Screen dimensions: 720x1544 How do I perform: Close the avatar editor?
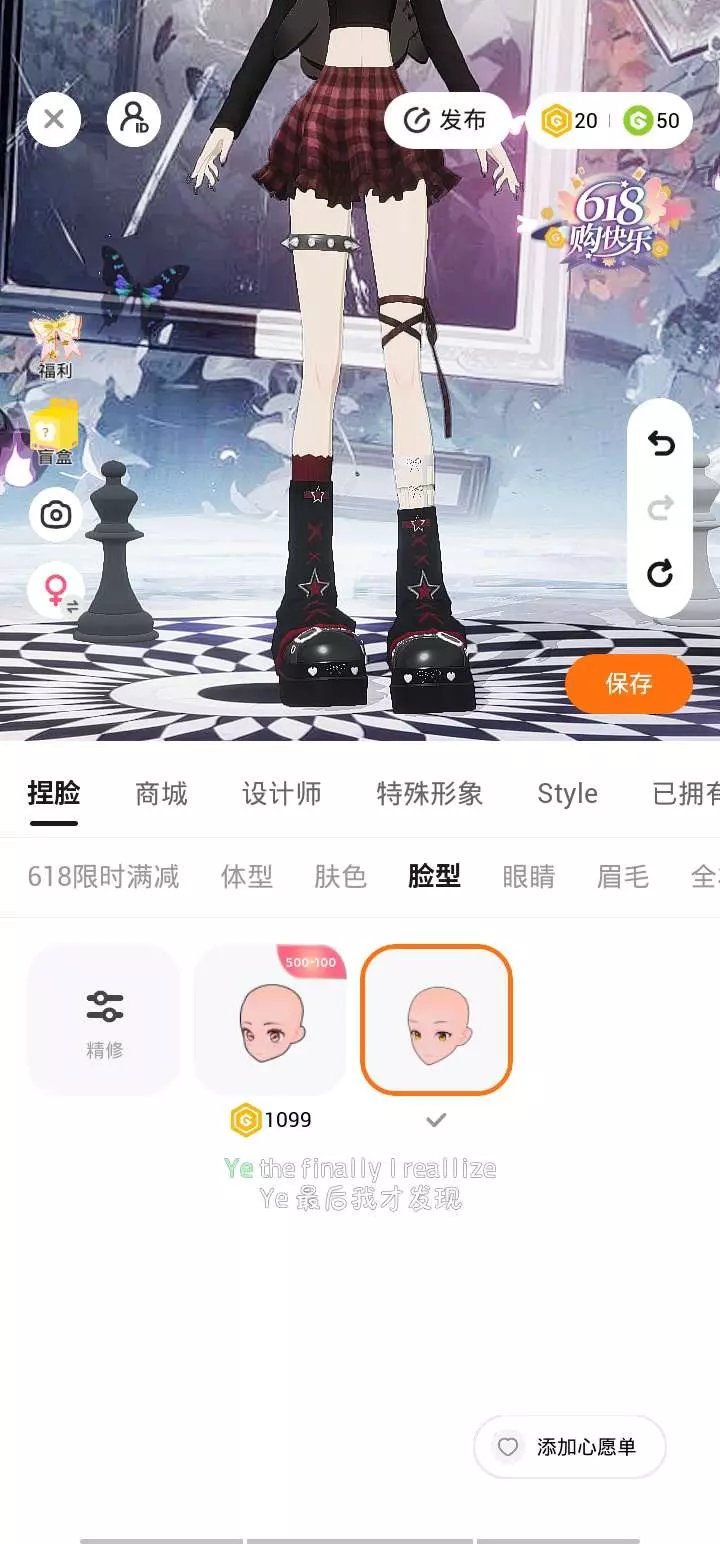(x=54, y=120)
